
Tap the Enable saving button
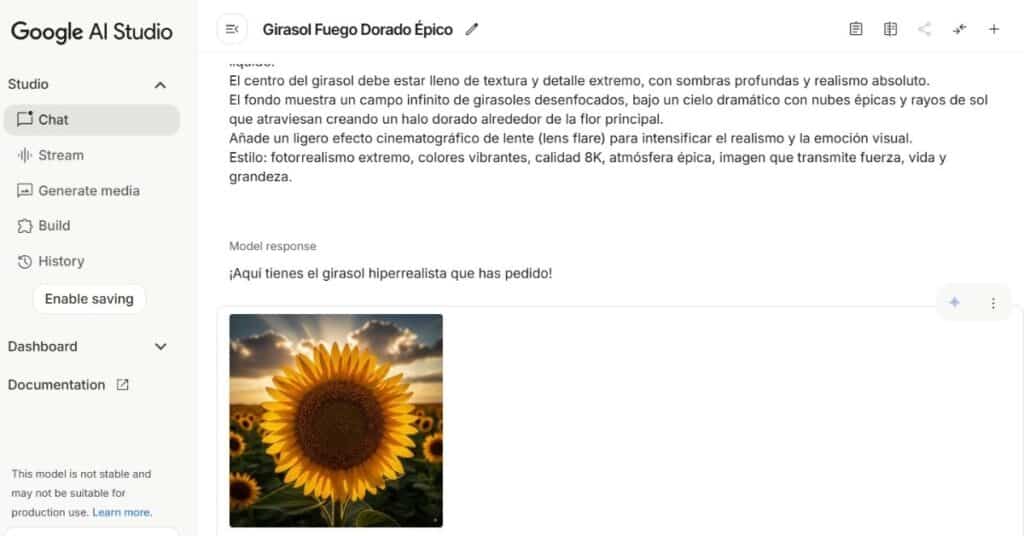89,299
